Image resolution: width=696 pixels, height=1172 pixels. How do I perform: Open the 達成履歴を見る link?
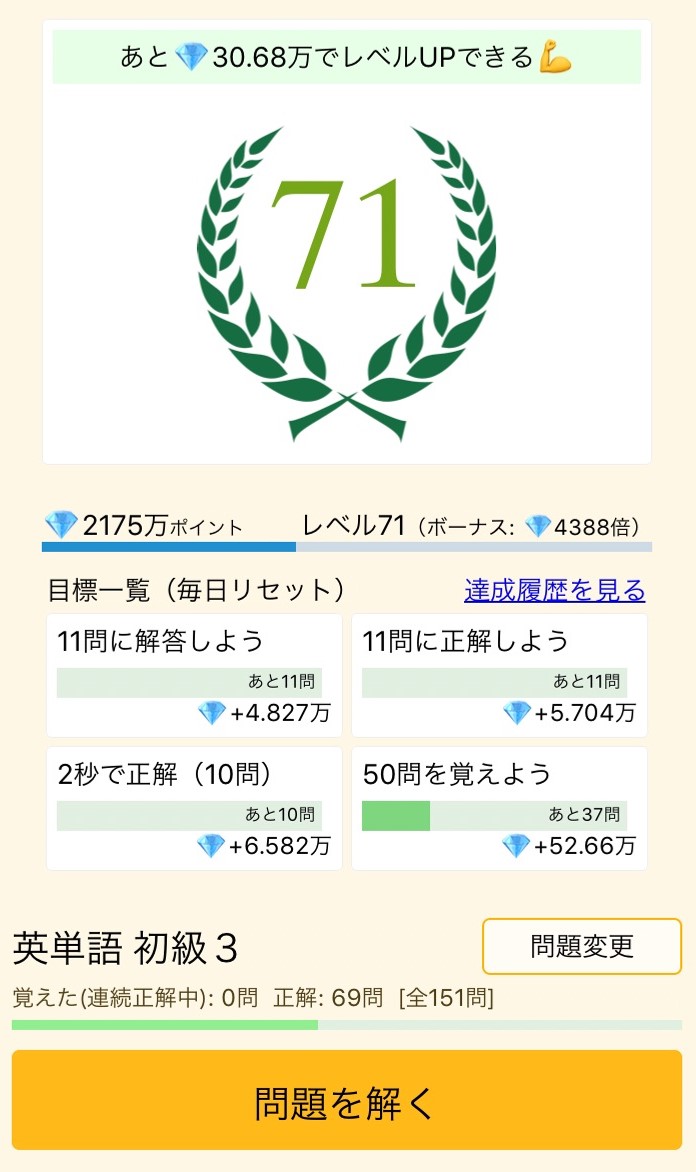[x=554, y=590]
